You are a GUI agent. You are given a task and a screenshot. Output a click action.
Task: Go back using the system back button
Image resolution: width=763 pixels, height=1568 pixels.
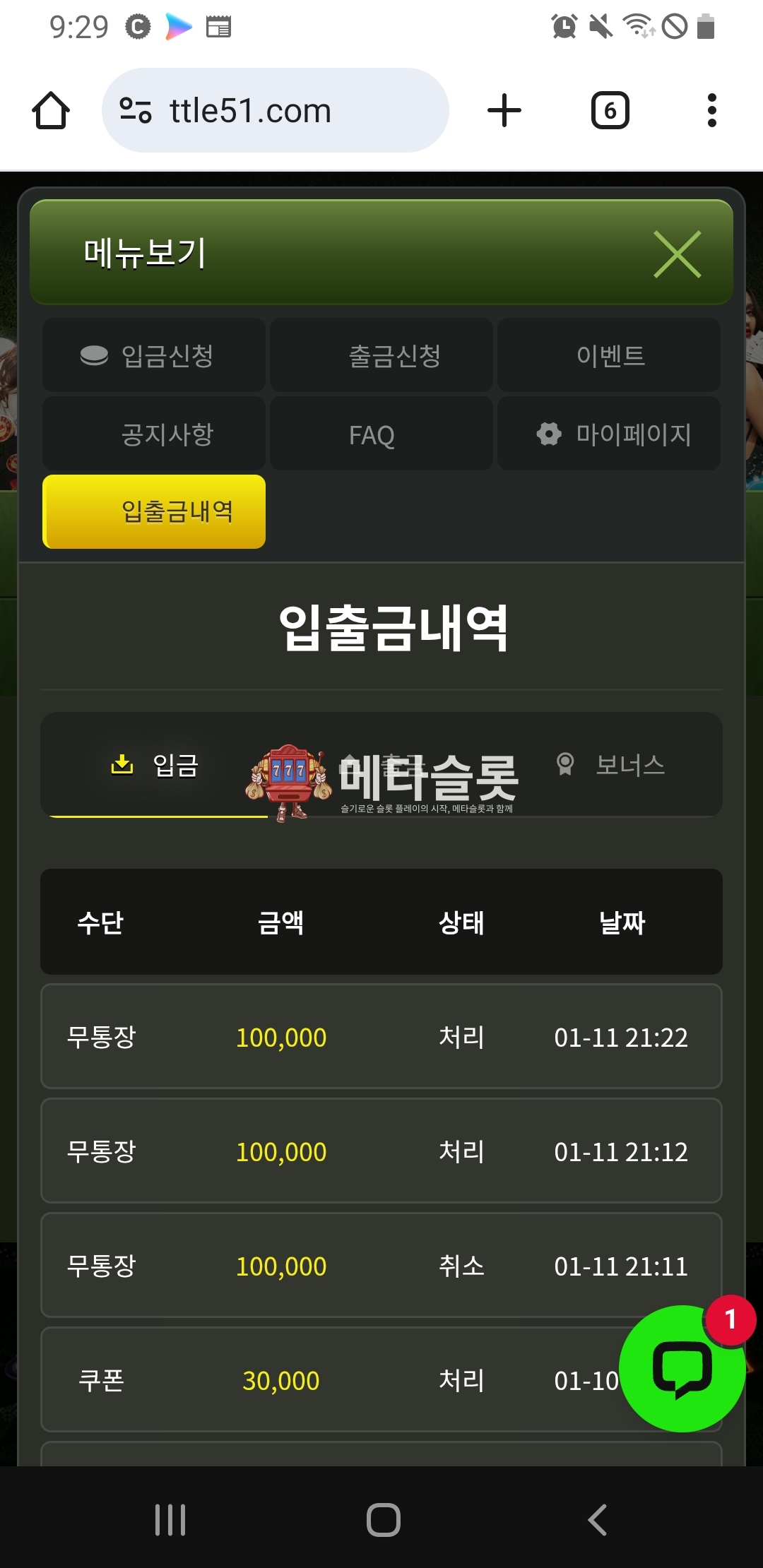(x=598, y=1519)
